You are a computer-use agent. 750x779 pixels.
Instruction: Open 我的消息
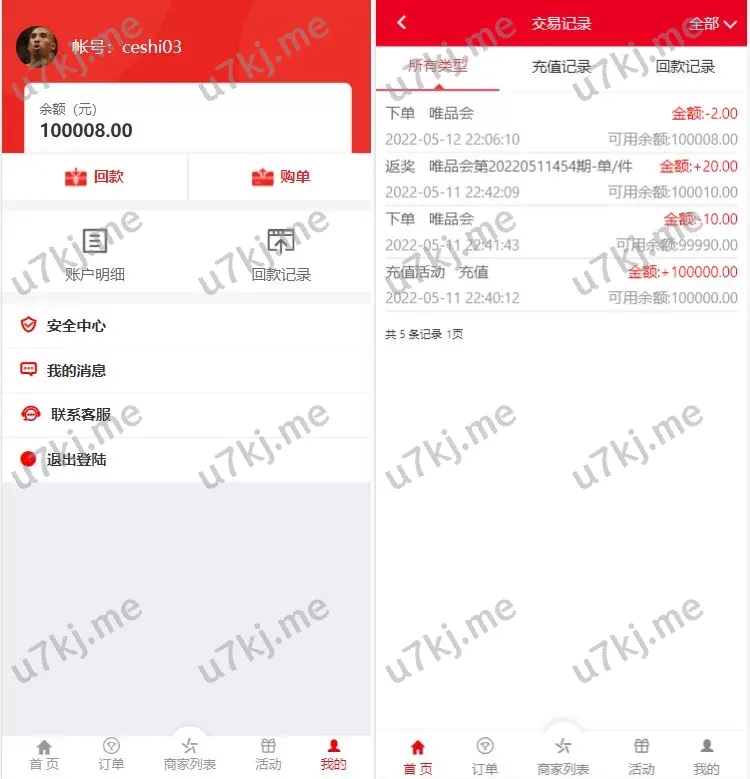pyautogui.click(x=75, y=371)
